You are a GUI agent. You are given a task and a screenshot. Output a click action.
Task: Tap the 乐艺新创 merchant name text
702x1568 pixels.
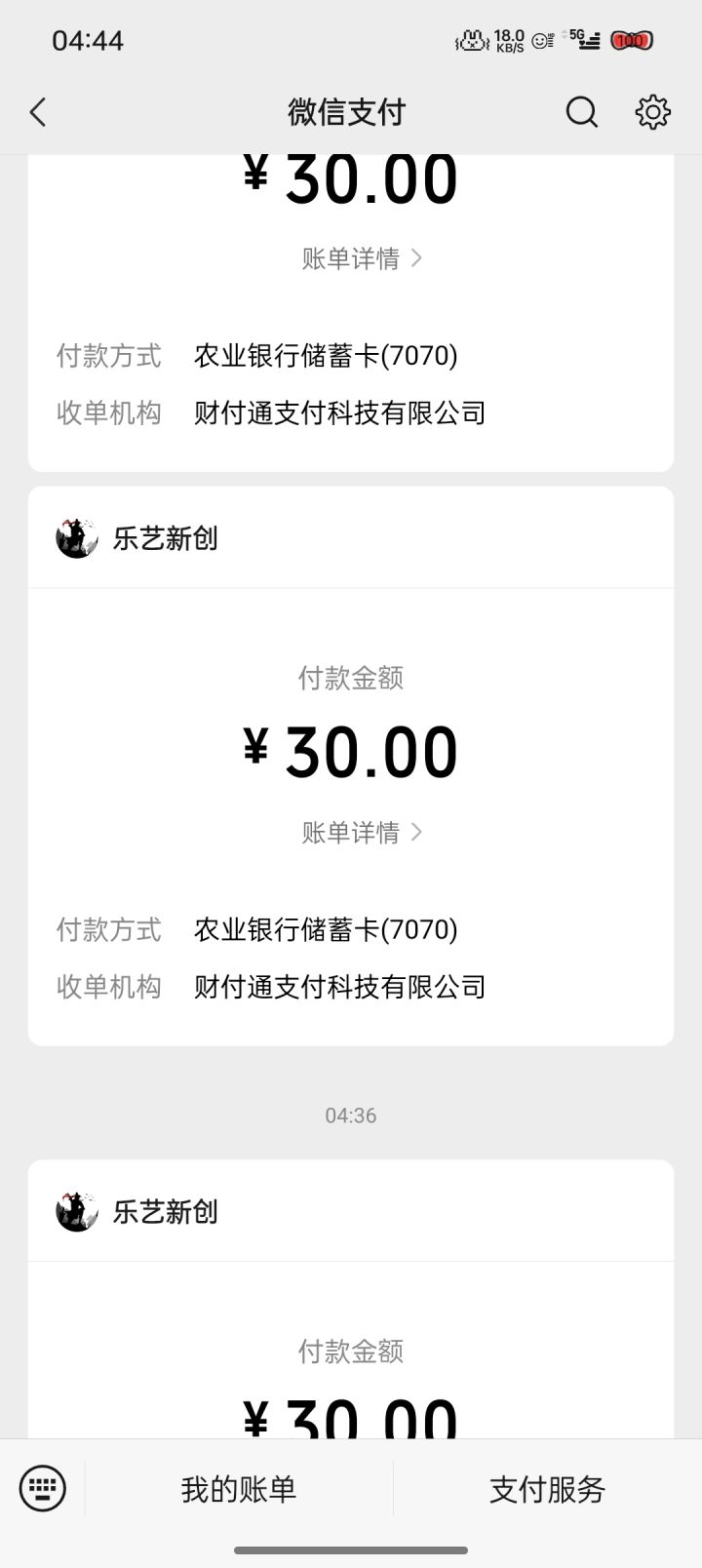coord(166,536)
